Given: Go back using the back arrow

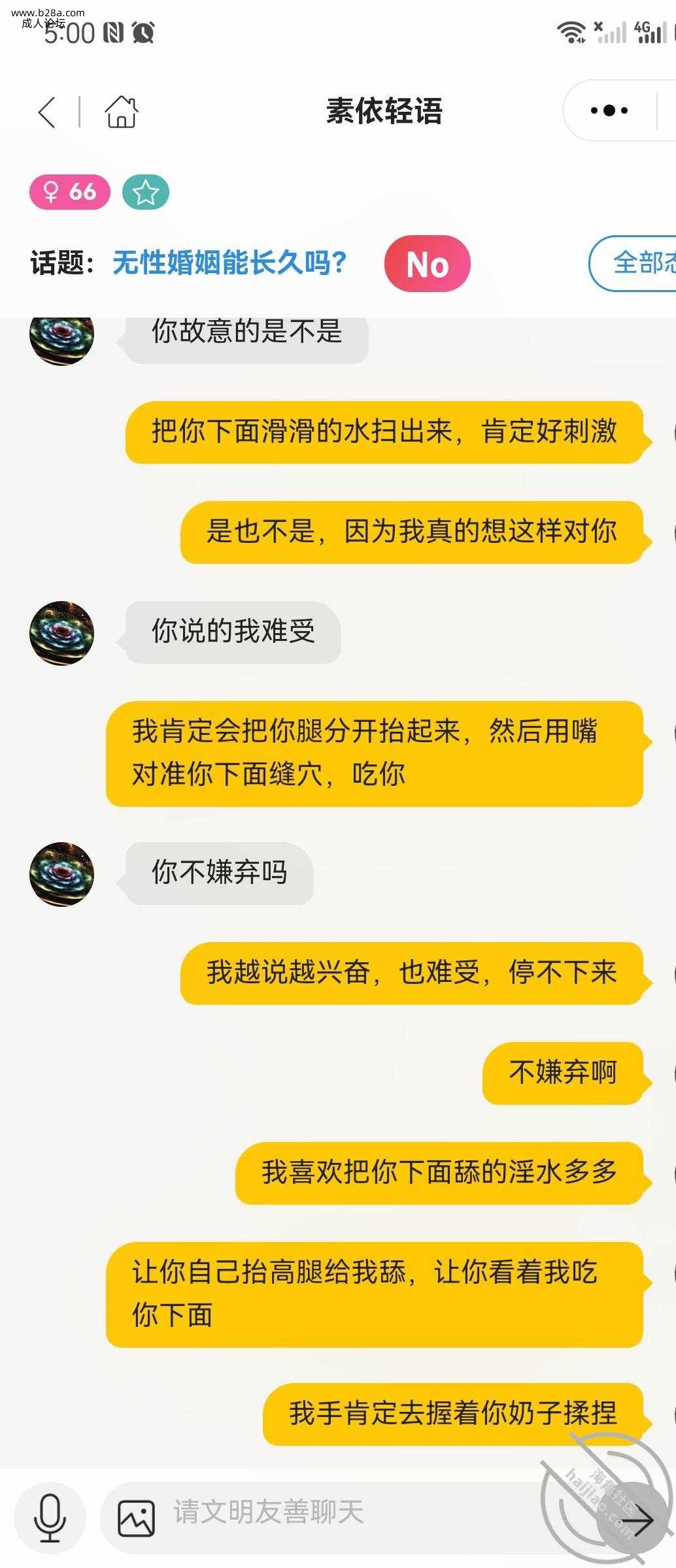Looking at the screenshot, I should (x=47, y=112).
